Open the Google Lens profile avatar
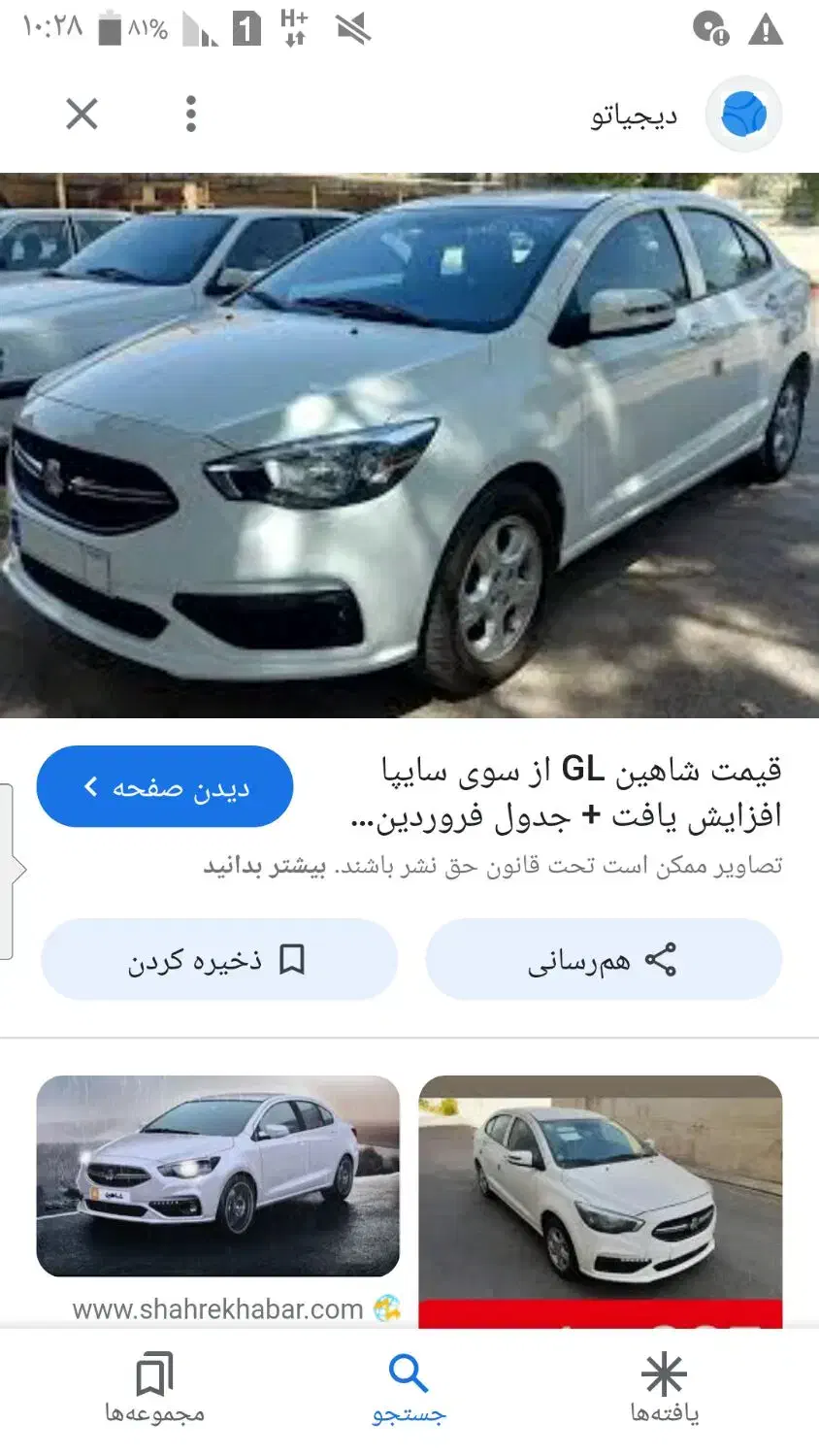Image resolution: width=819 pixels, height=1456 pixels. tap(742, 114)
